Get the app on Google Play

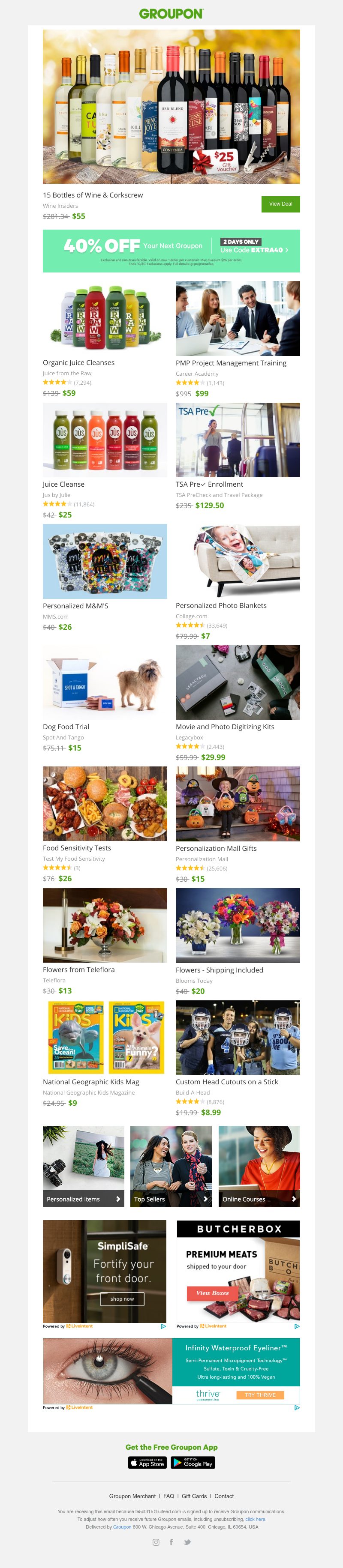coord(193,1463)
